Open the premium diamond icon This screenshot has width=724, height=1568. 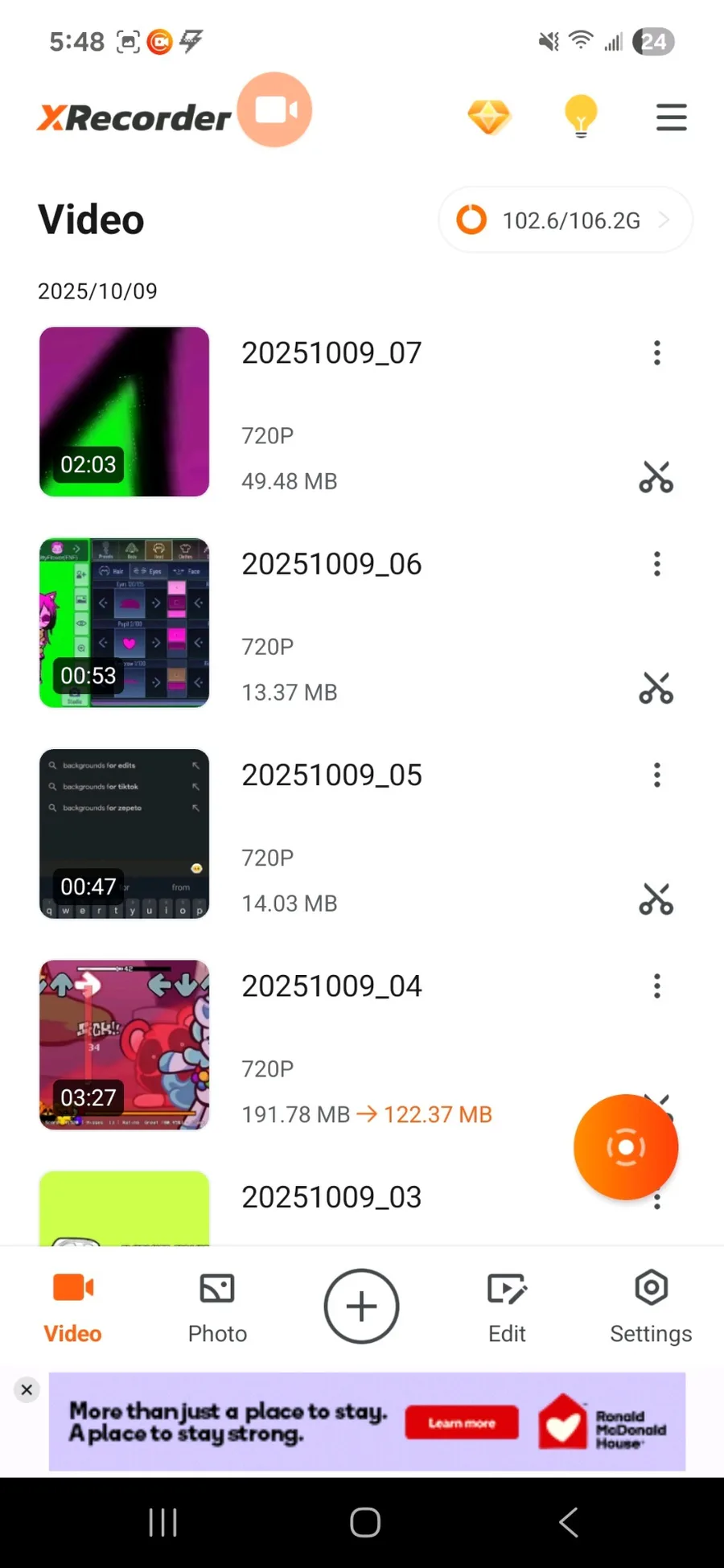(489, 117)
